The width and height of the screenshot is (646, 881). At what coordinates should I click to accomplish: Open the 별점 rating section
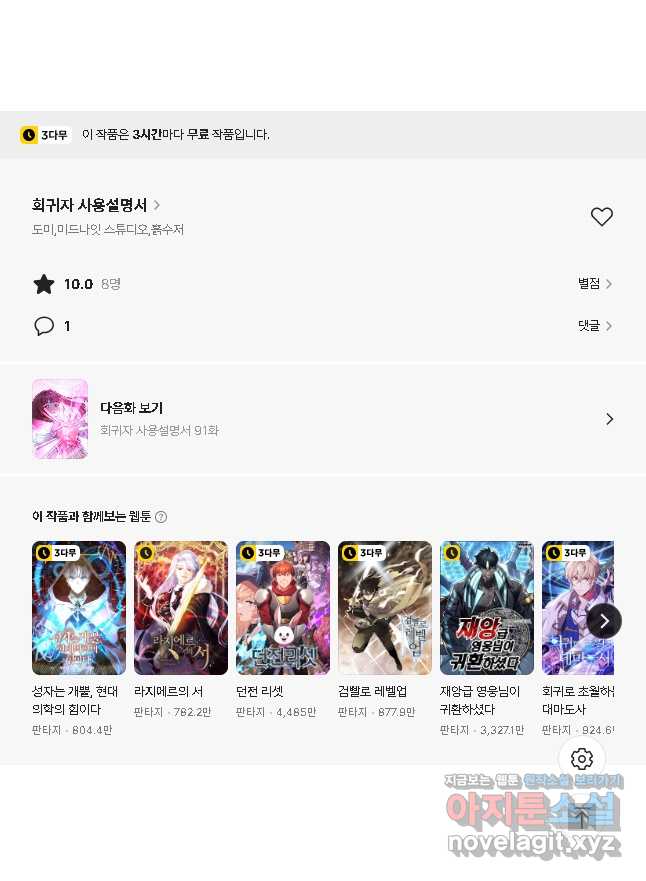pos(595,284)
